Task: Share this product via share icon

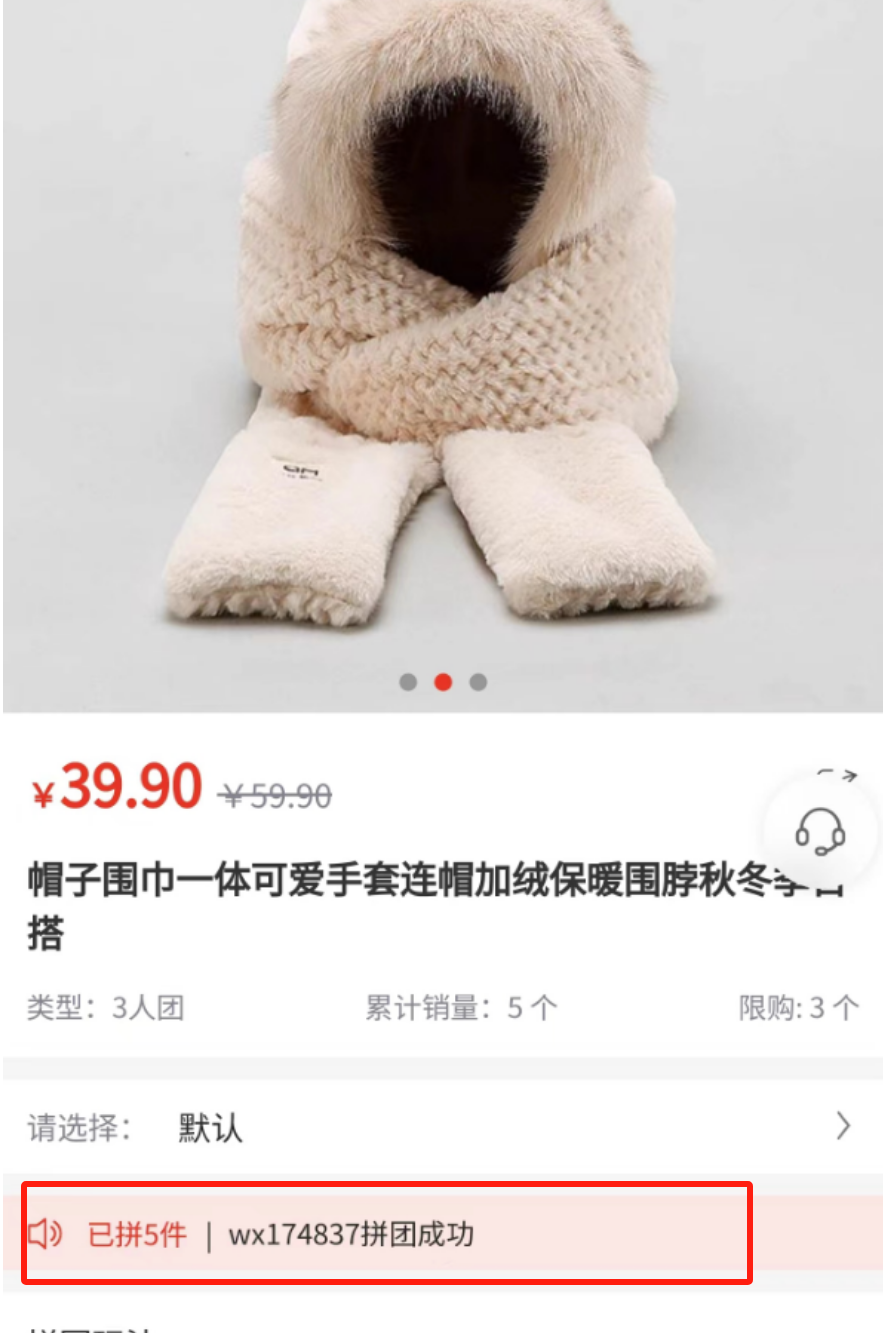Action: coord(836,775)
